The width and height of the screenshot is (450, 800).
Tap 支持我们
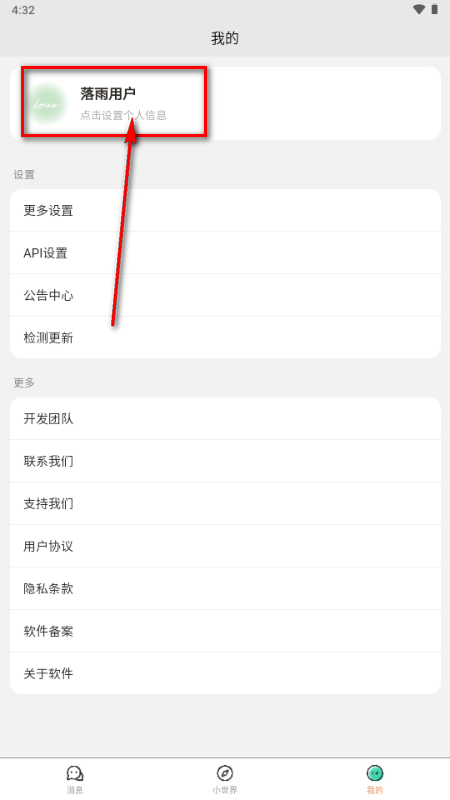click(x=225, y=503)
